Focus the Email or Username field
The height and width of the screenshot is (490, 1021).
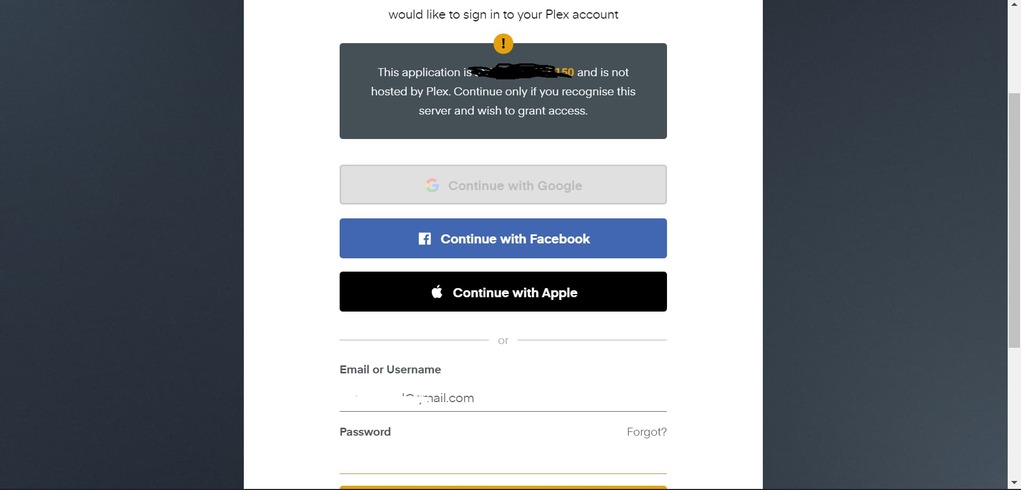(x=503, y=397)
